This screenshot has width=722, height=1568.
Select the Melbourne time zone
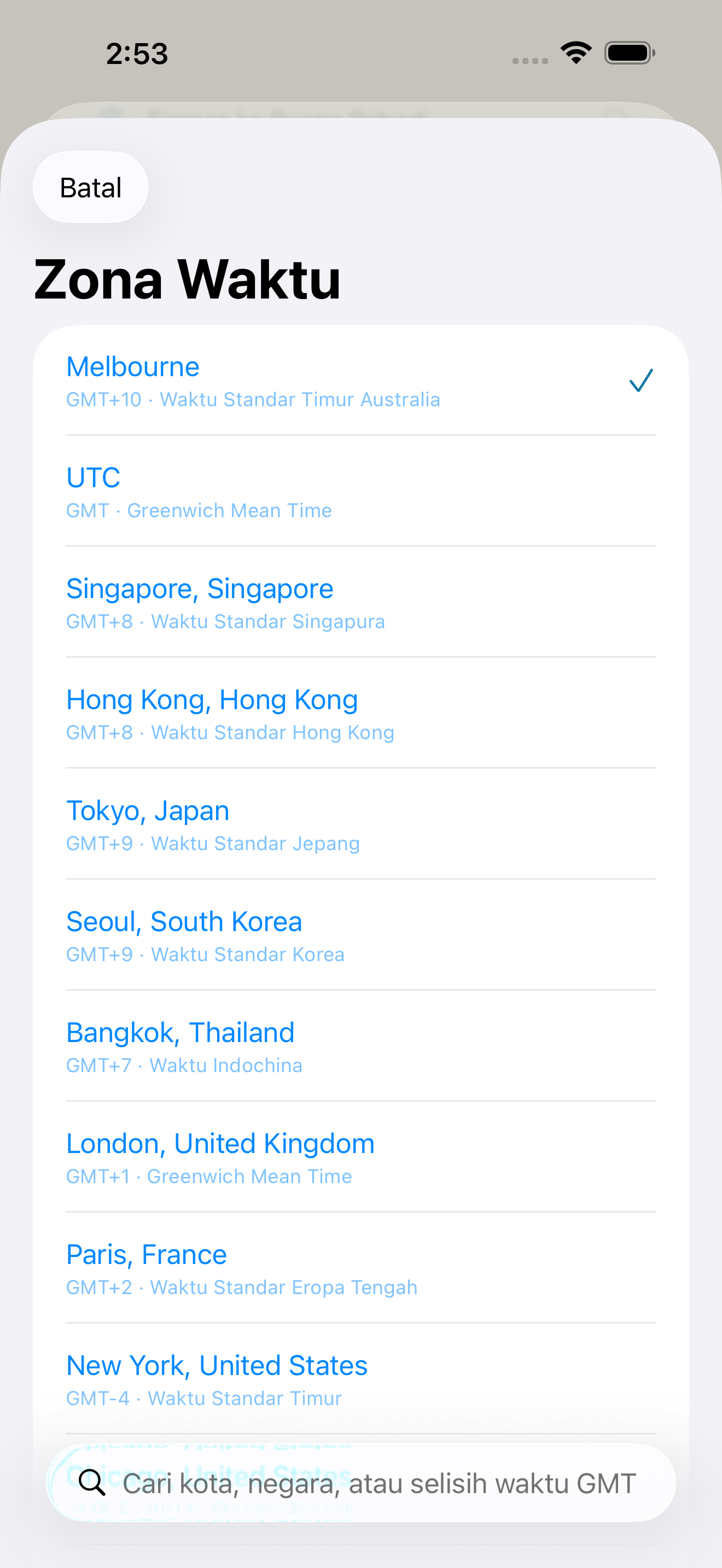coord(361,381)
